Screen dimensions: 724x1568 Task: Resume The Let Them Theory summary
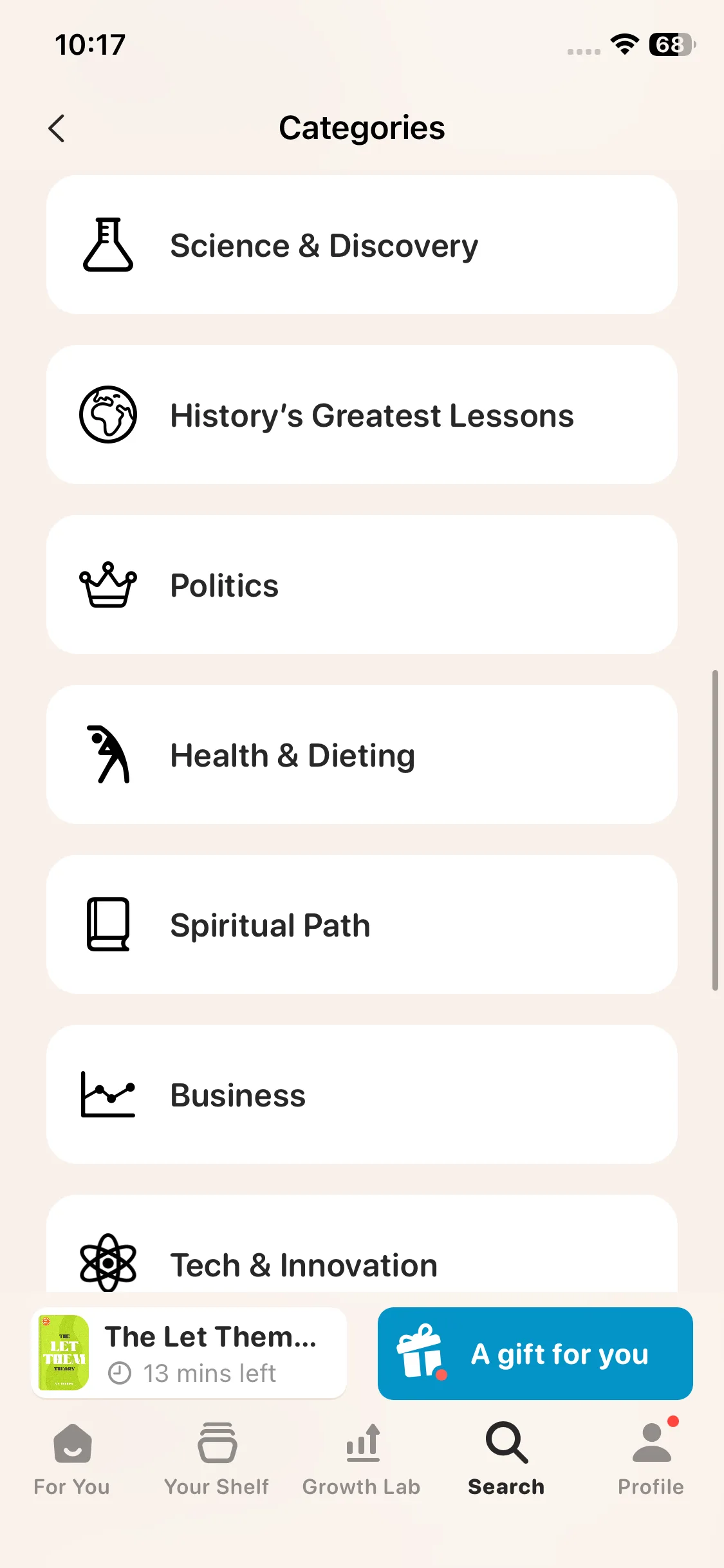(189, 1353)
